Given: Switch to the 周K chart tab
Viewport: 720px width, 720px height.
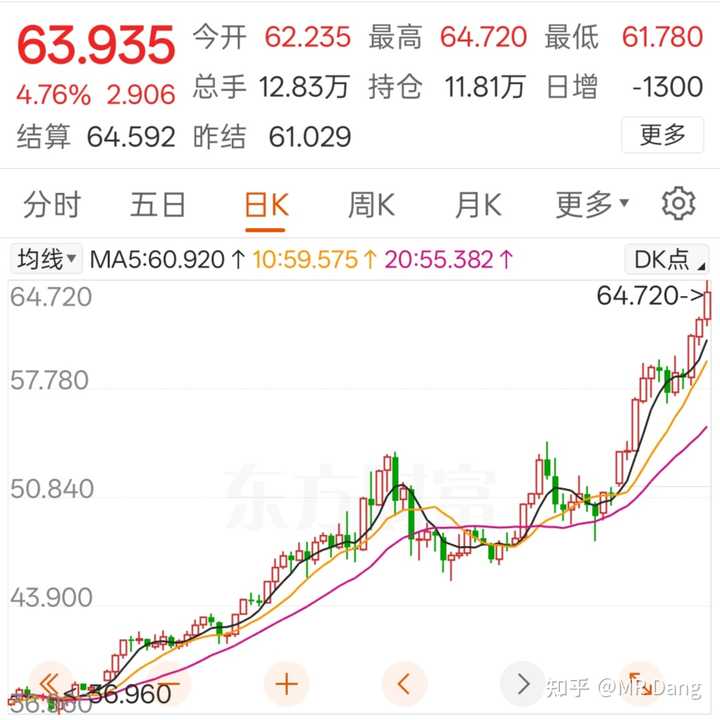Looking at the screenshot, I should coord(371,205).
